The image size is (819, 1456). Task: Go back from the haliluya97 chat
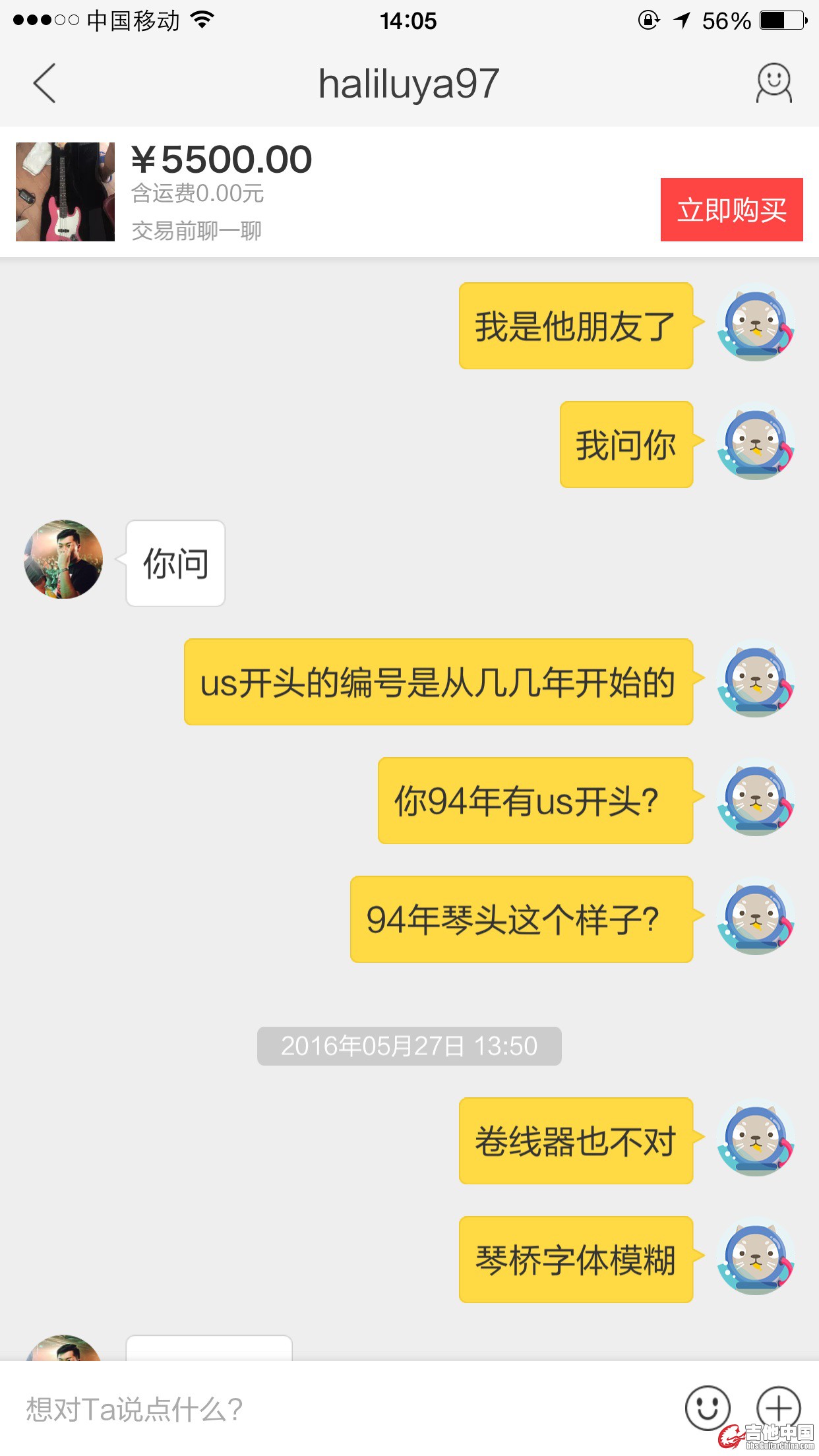pyautogui.click(x=45, y=84)
